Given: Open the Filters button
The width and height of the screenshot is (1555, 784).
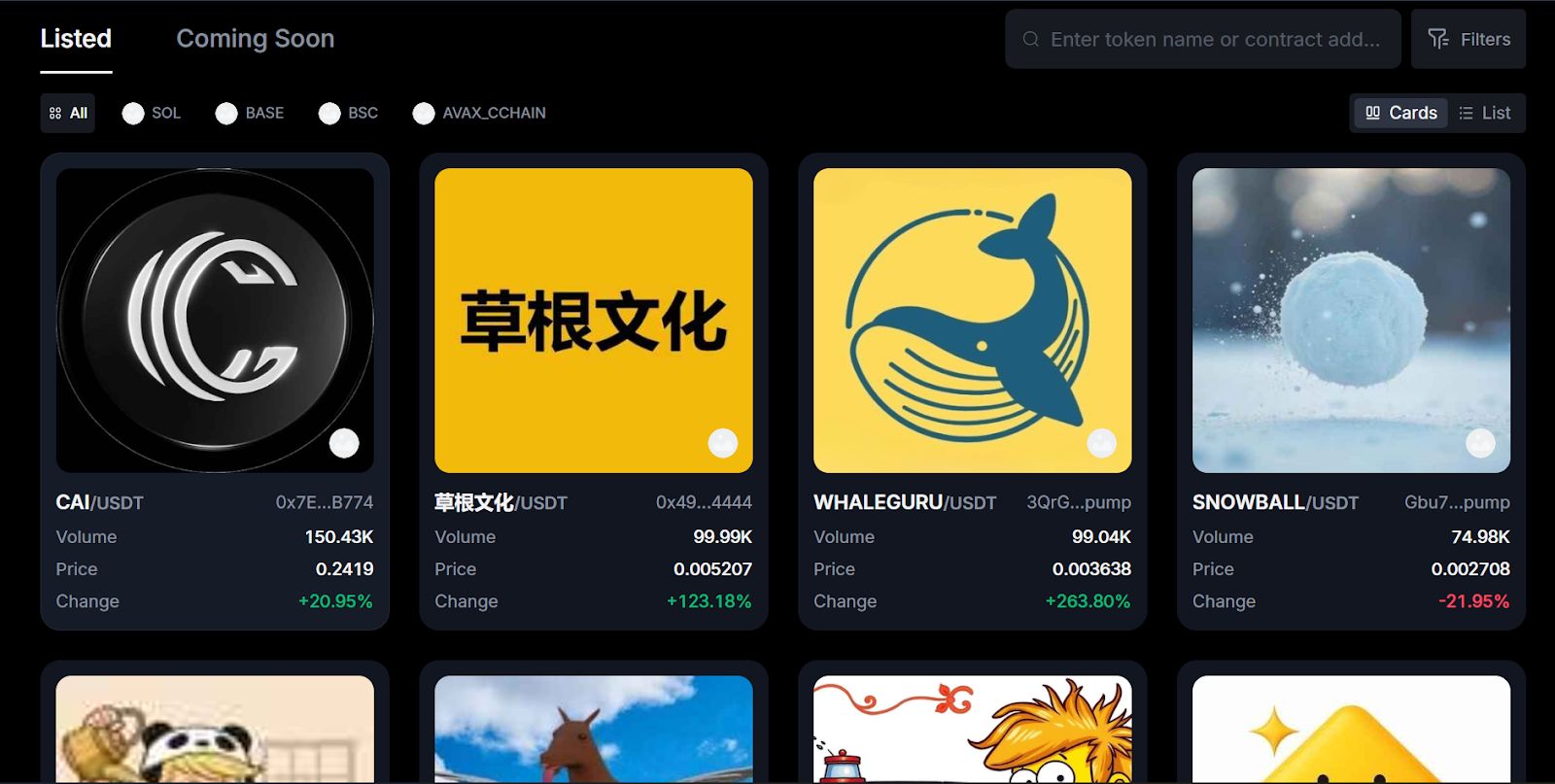Looking at the screenshot, I should (x=1468, y=40).
